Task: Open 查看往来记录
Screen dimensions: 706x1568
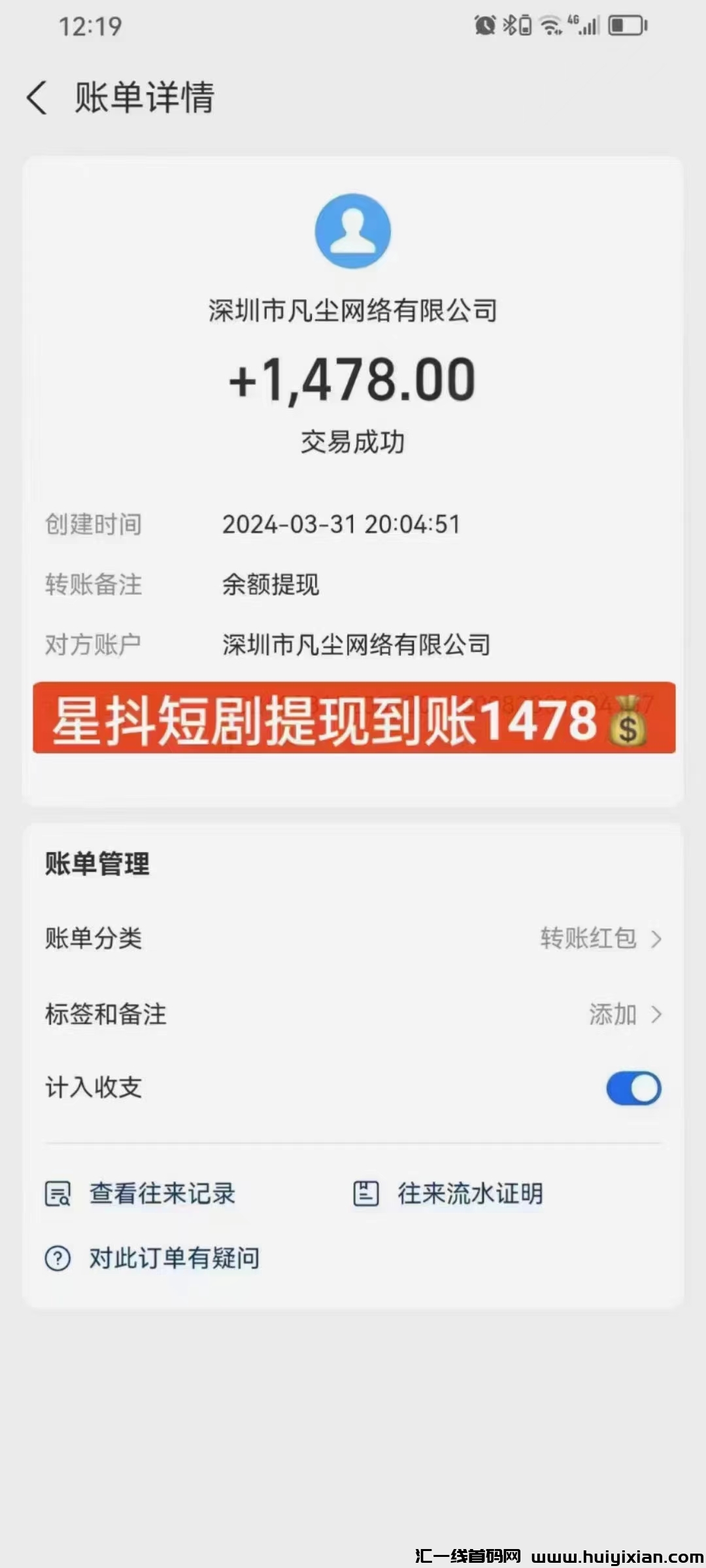Action: pos(141,1194)
